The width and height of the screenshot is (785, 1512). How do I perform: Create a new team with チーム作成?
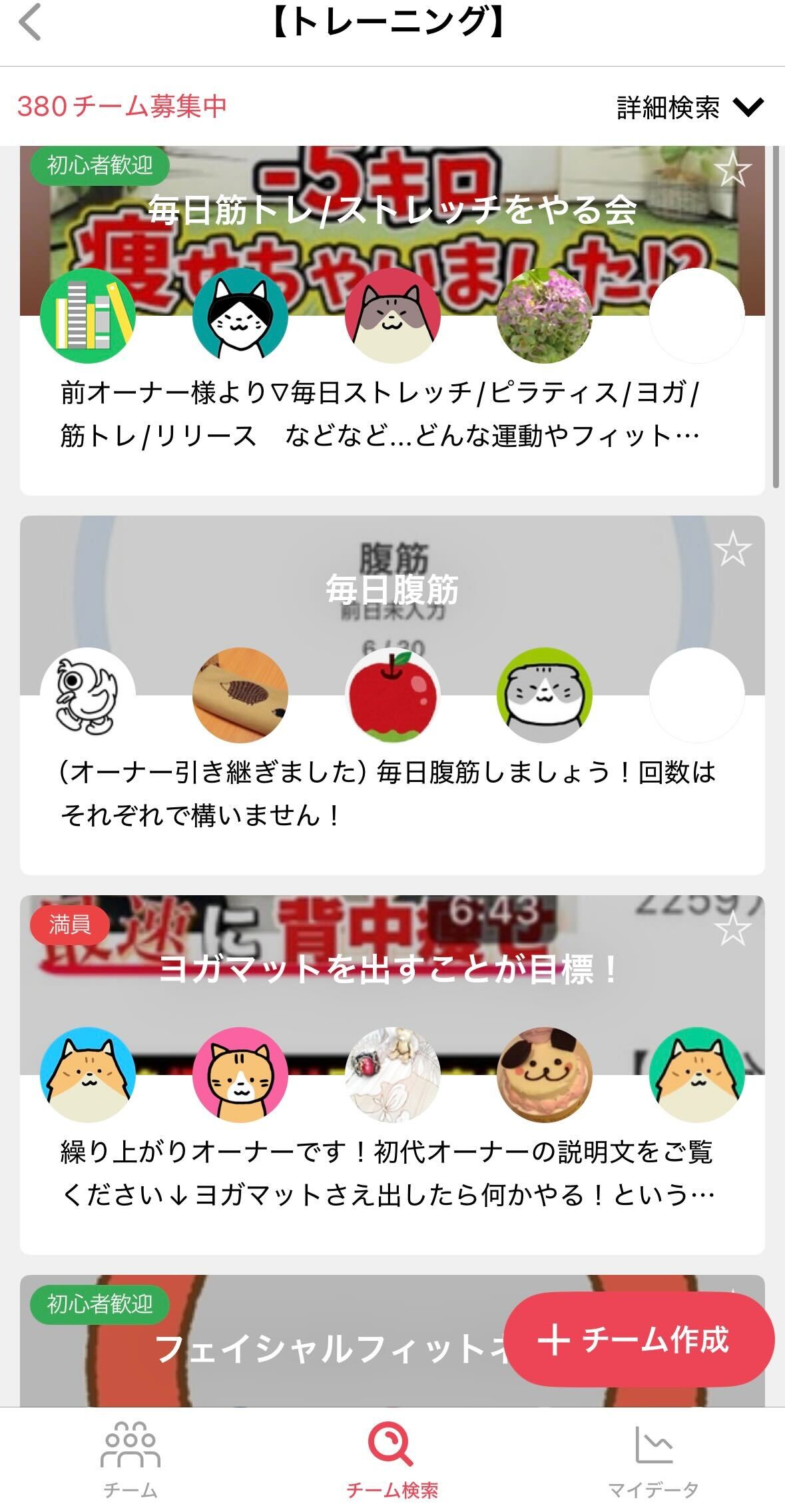(638, 1339)
